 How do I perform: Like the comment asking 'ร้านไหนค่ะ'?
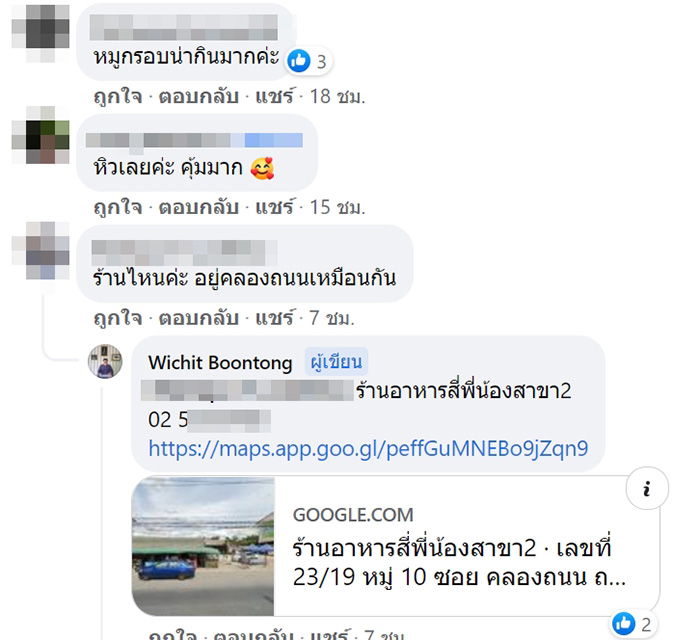(x=116, y=318)
